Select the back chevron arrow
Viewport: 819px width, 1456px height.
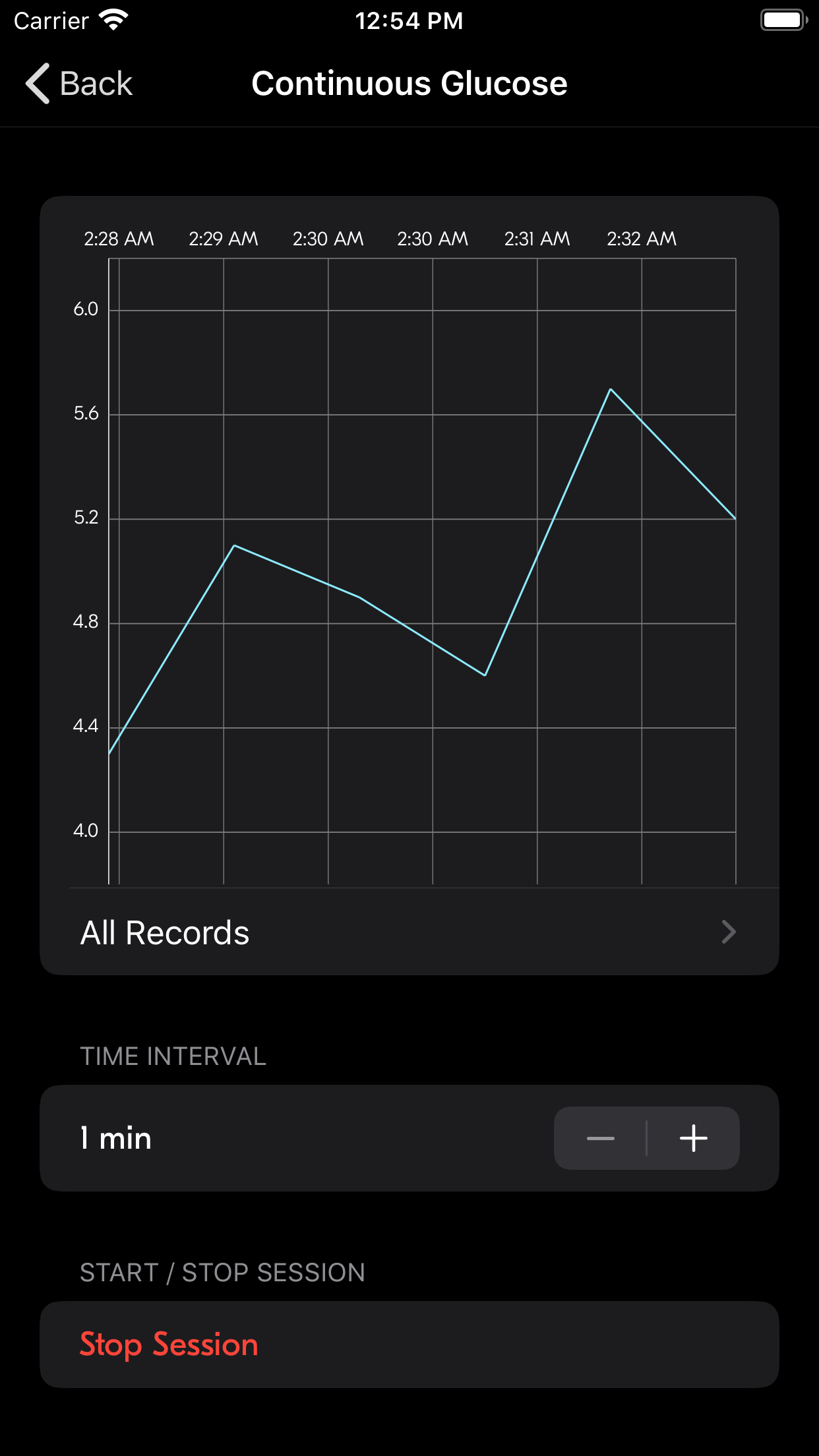38,84
